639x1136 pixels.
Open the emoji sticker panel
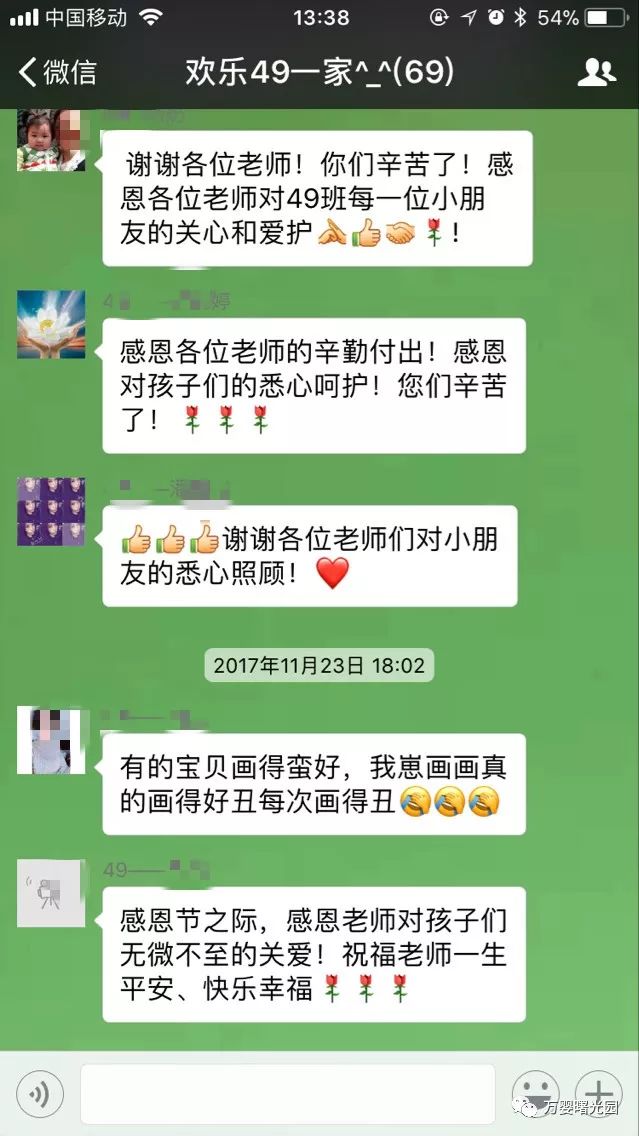point(535,1094)
